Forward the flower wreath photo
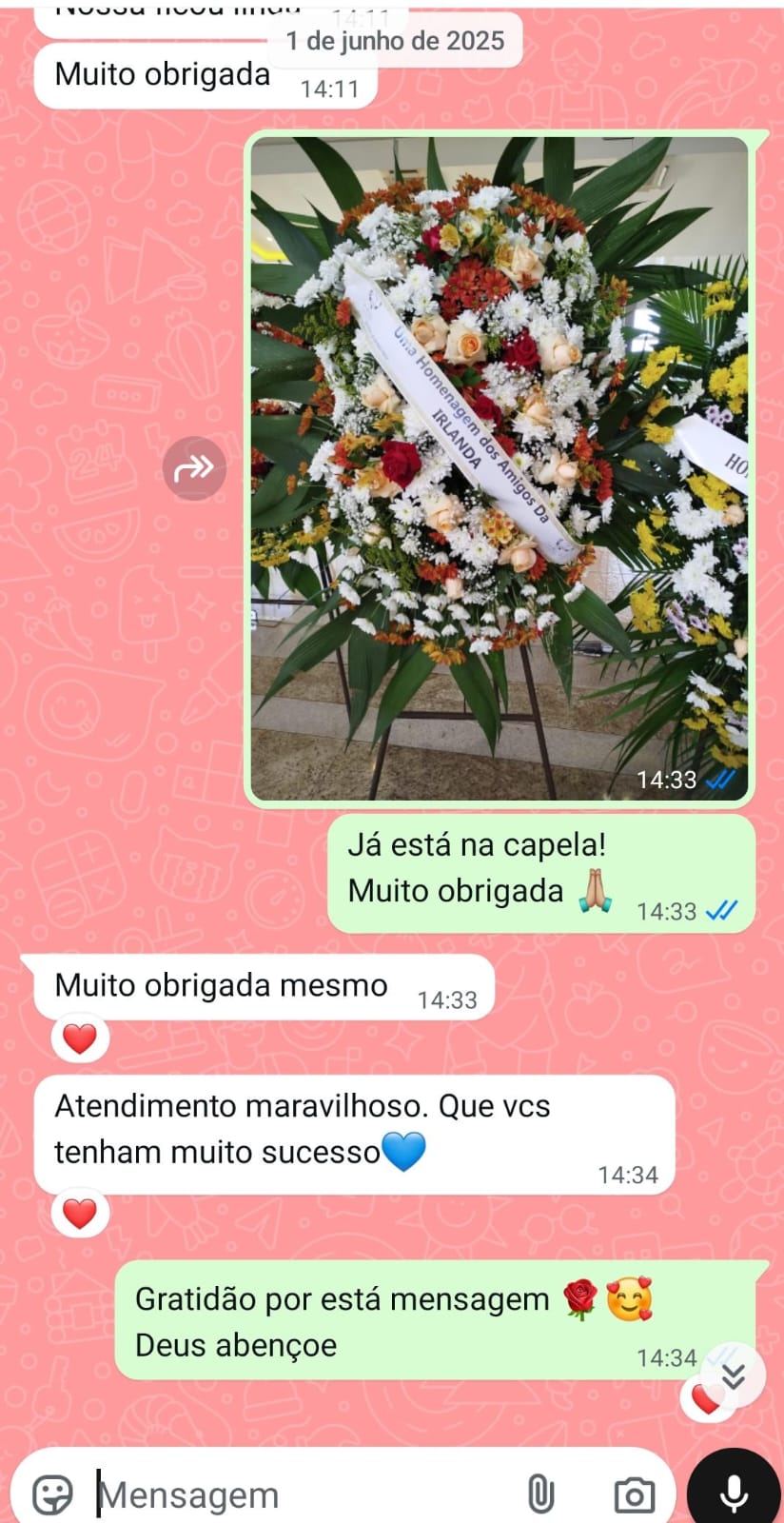The width and height of the screenshot is (784, 1523). (x=194, y=467)
